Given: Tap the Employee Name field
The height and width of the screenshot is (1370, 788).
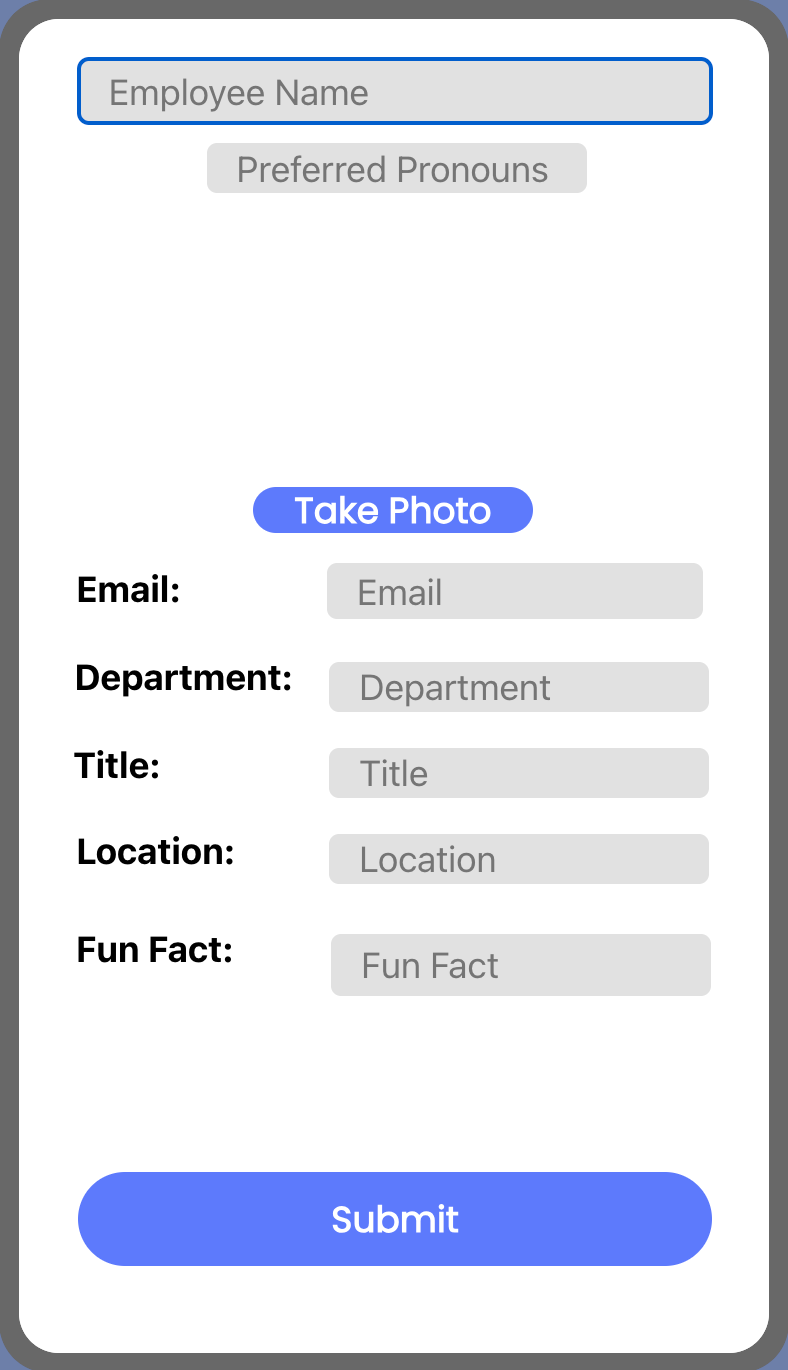Looking at the screenshot, I should 395,92.
